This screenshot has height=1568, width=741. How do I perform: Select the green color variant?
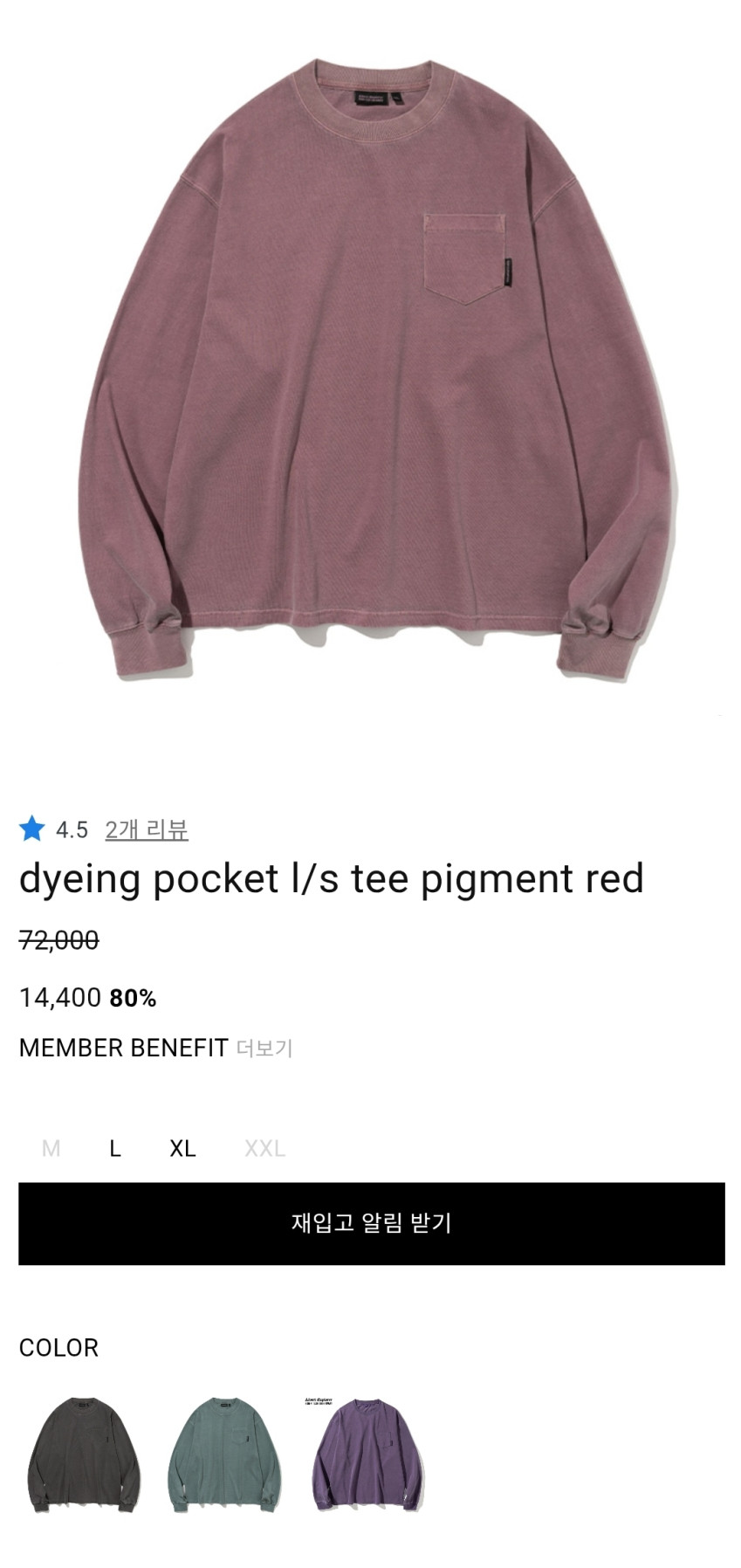point(226,1454)
